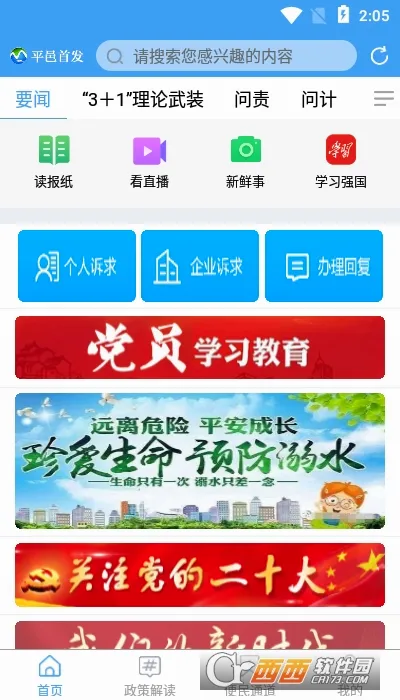
Task: Tap the 个人诉求 button
Action: click(x=77, y=266)
